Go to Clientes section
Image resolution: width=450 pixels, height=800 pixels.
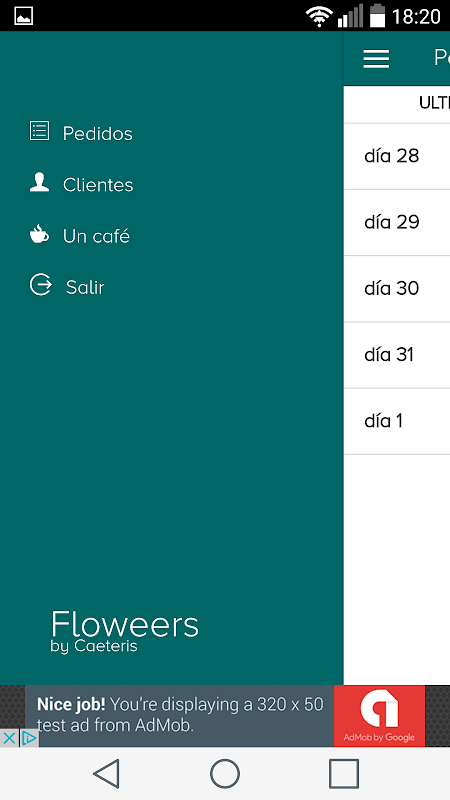pyautogui.click(x=82, y=184)
